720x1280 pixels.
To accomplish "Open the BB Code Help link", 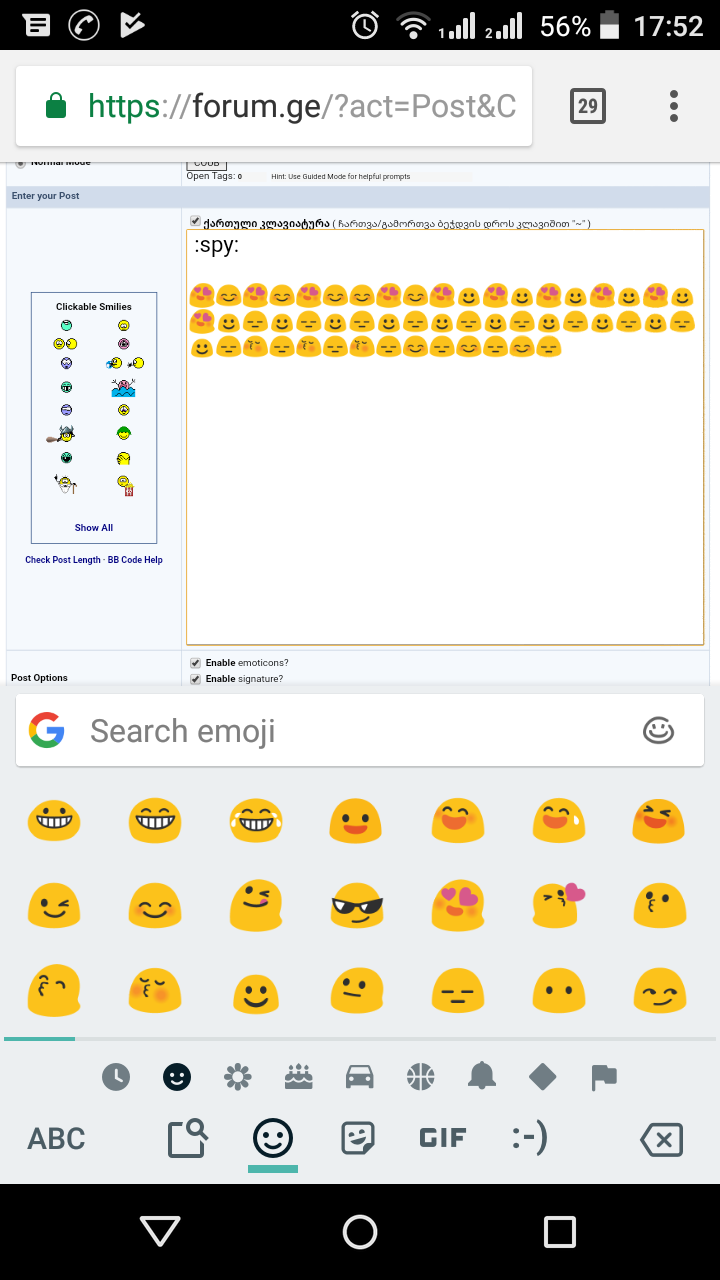I will pyautogui.click(x=135, y=560).
